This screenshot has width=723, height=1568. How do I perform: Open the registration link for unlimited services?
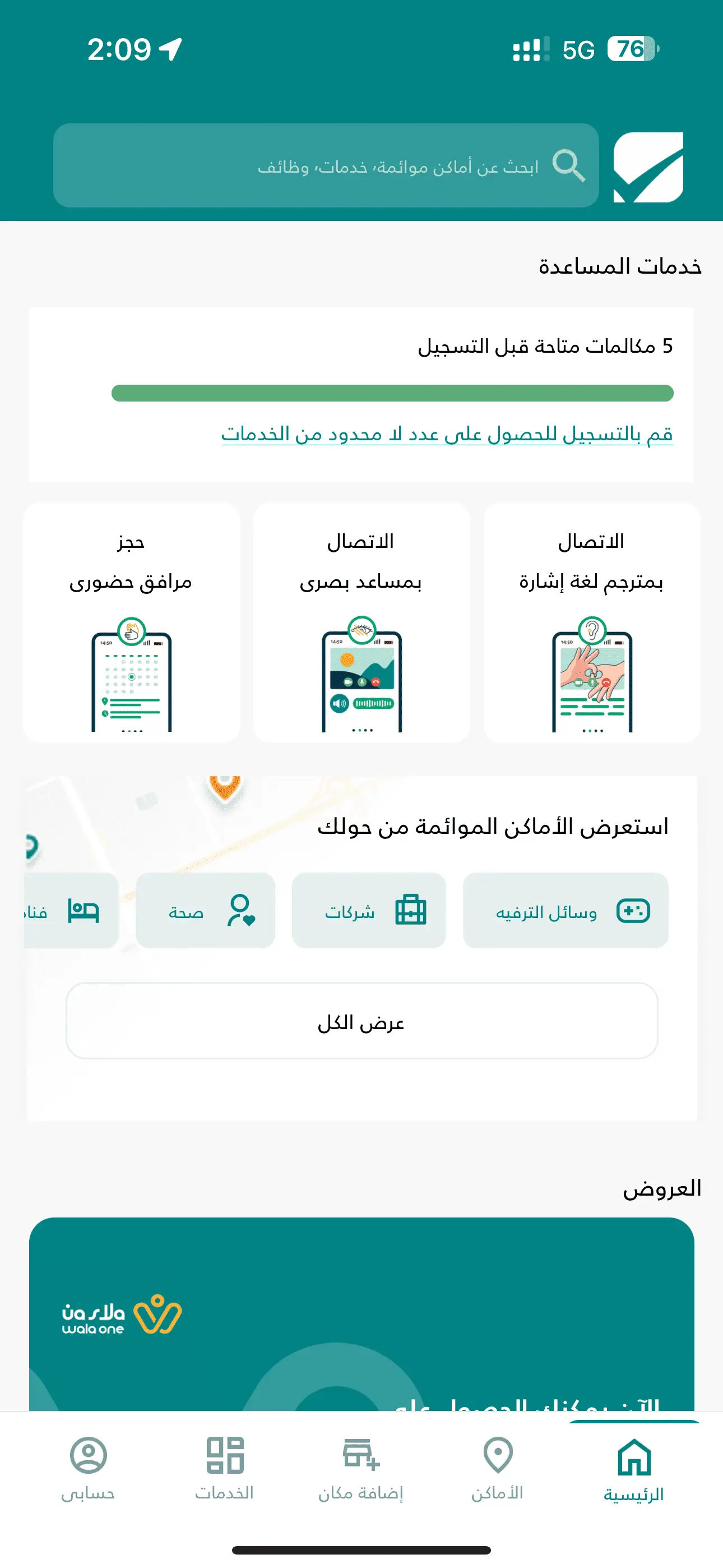coord(447,434)
